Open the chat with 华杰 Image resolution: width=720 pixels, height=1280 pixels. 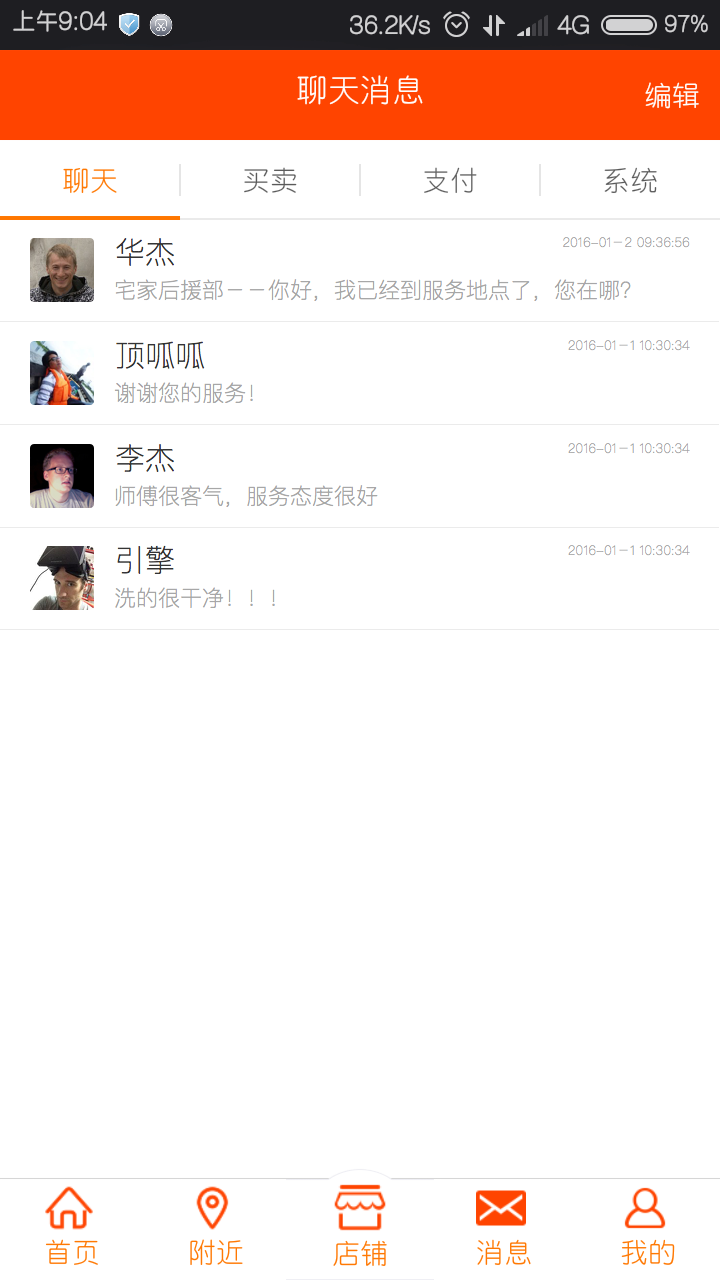pyautogui.click(x=360, y=271)
